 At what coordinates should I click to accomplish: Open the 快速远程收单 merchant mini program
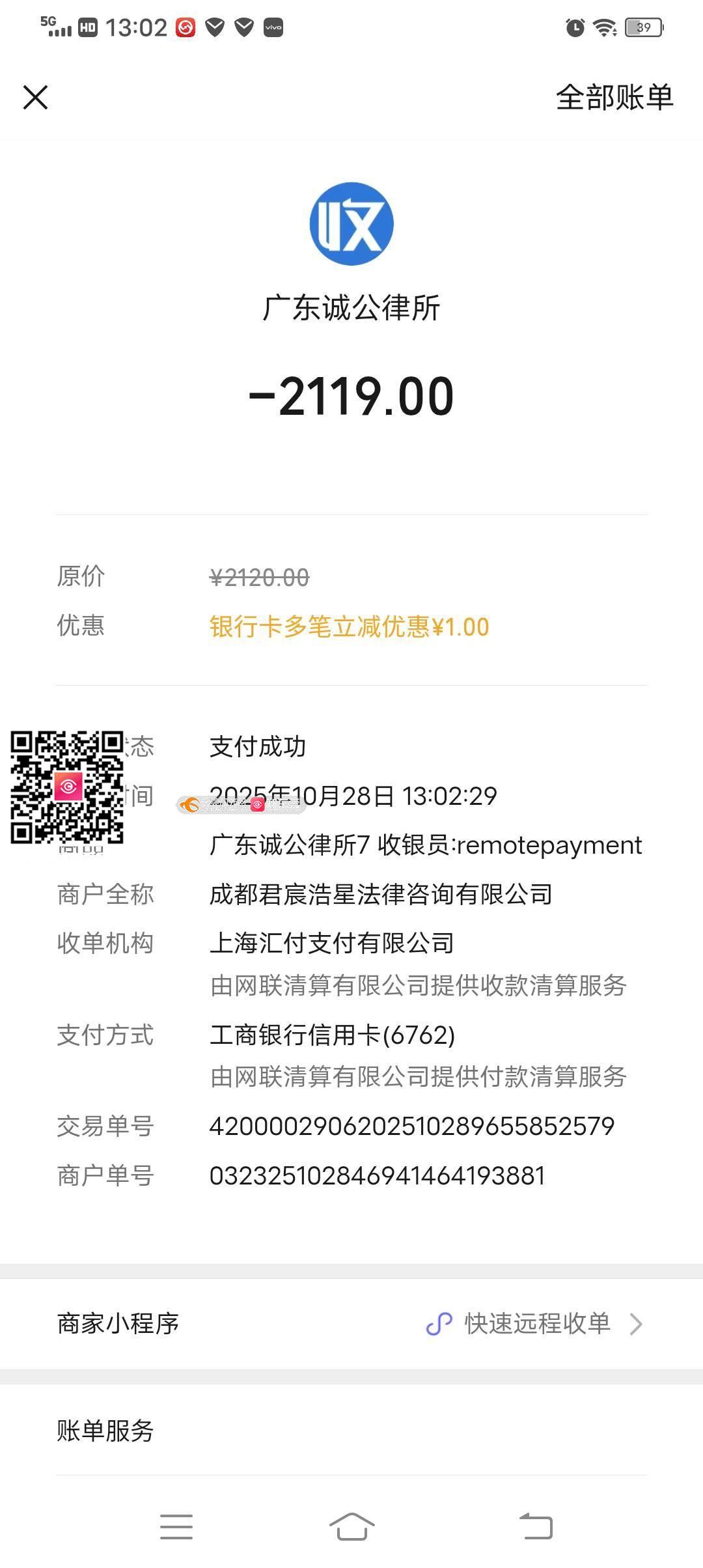pyautogui.click(x=535, y=1323)
